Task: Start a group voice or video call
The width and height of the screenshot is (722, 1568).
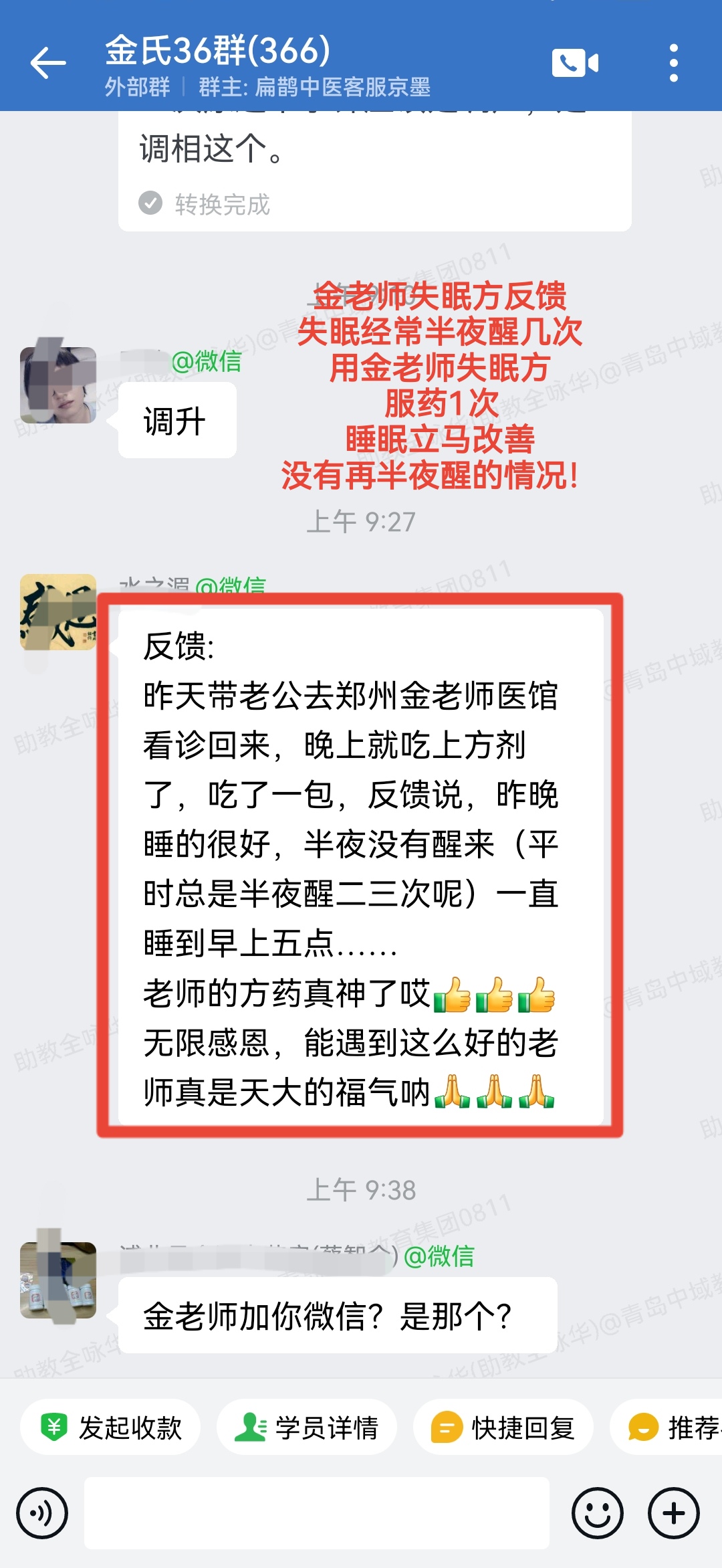Action: (575, 64)
